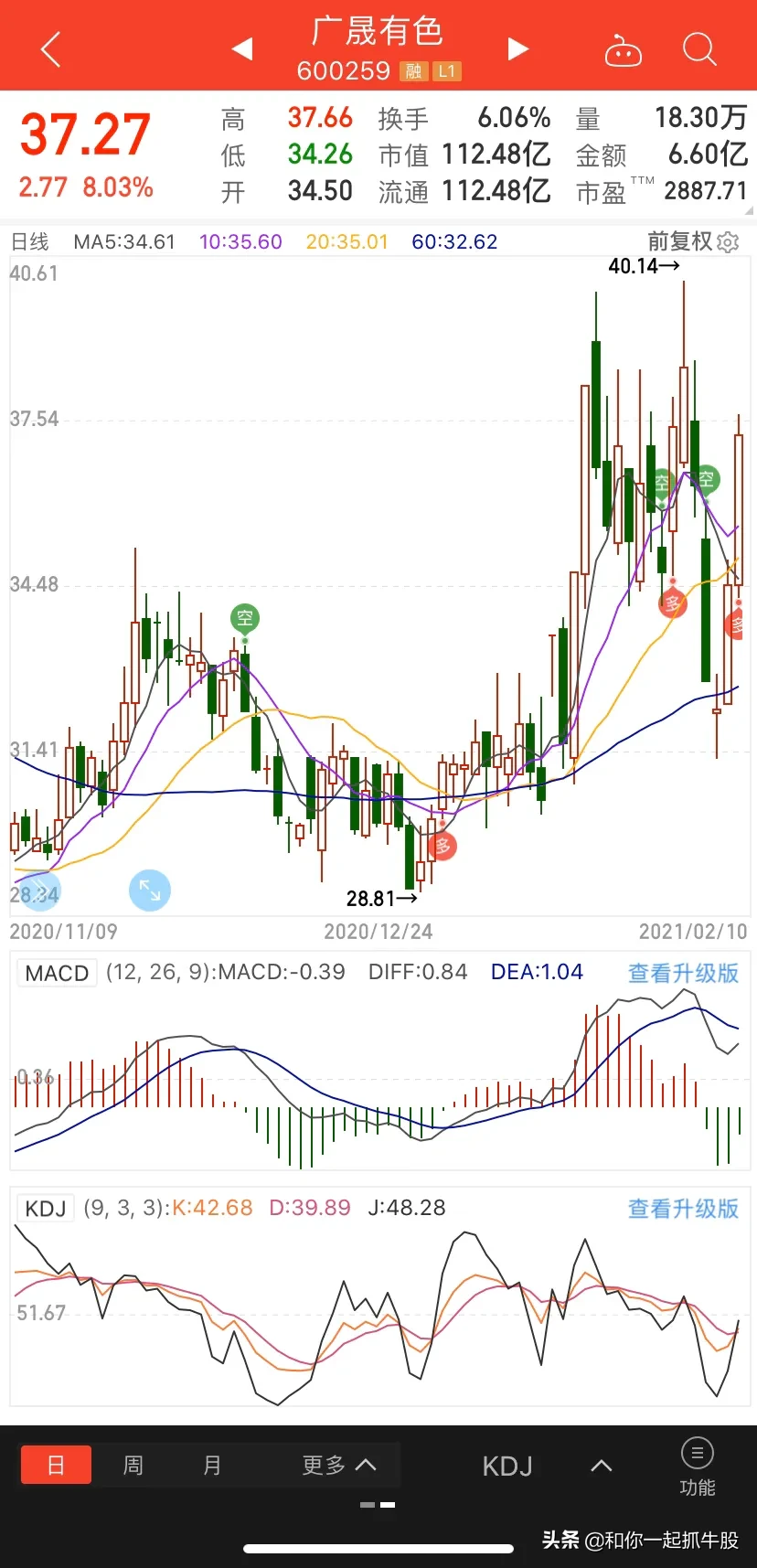The width and height of the screenshot is (757, 1568).
Task: Open 前复权 adjustment settings
Action: coord(693,241)
